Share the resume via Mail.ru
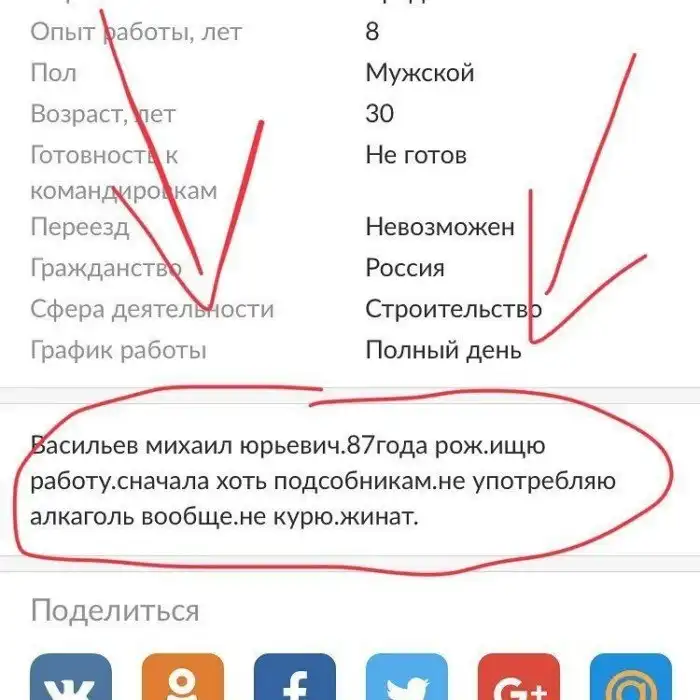This screenshot has height=700, width=700. point(630,680)
